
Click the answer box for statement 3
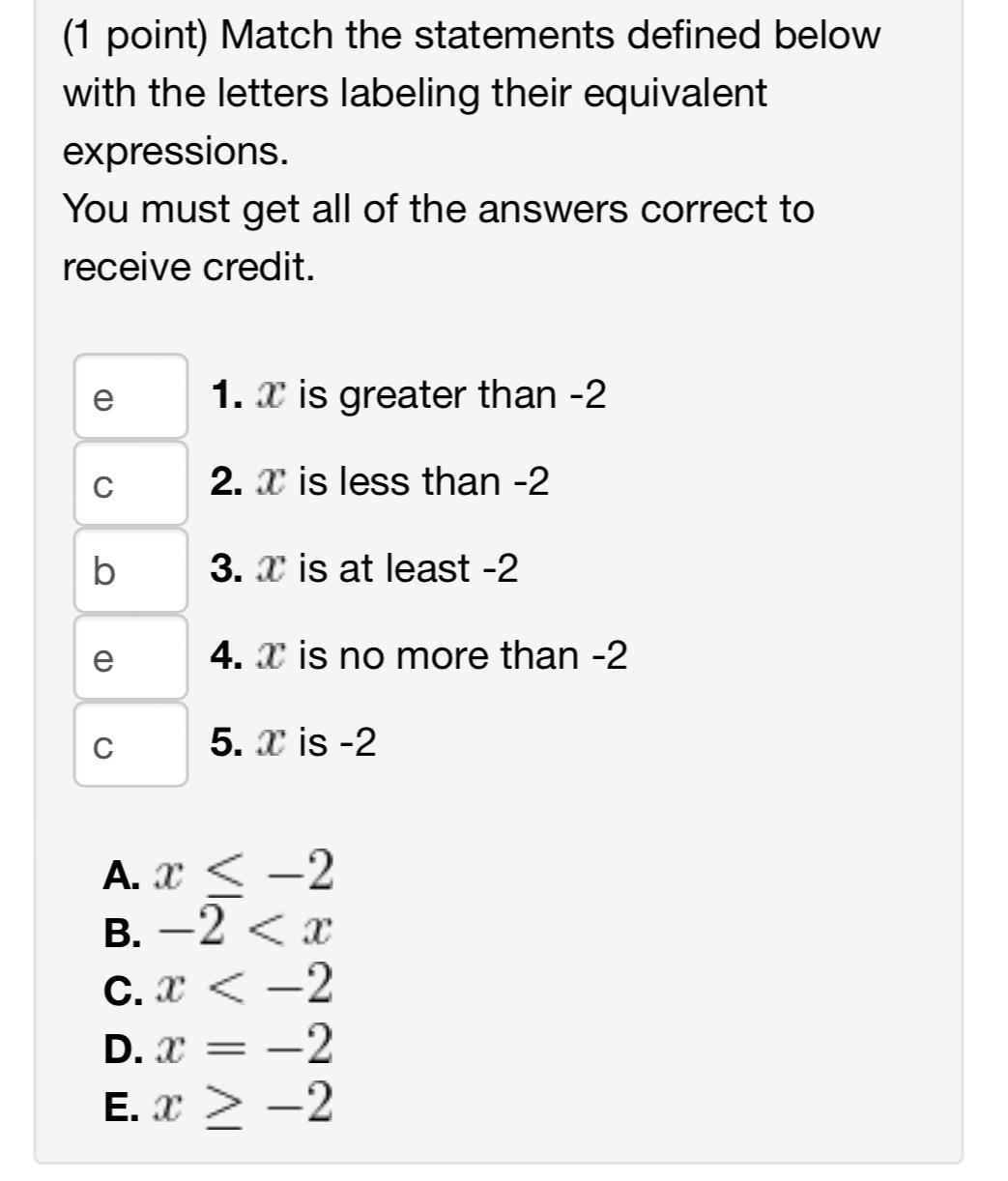[130, 569]
